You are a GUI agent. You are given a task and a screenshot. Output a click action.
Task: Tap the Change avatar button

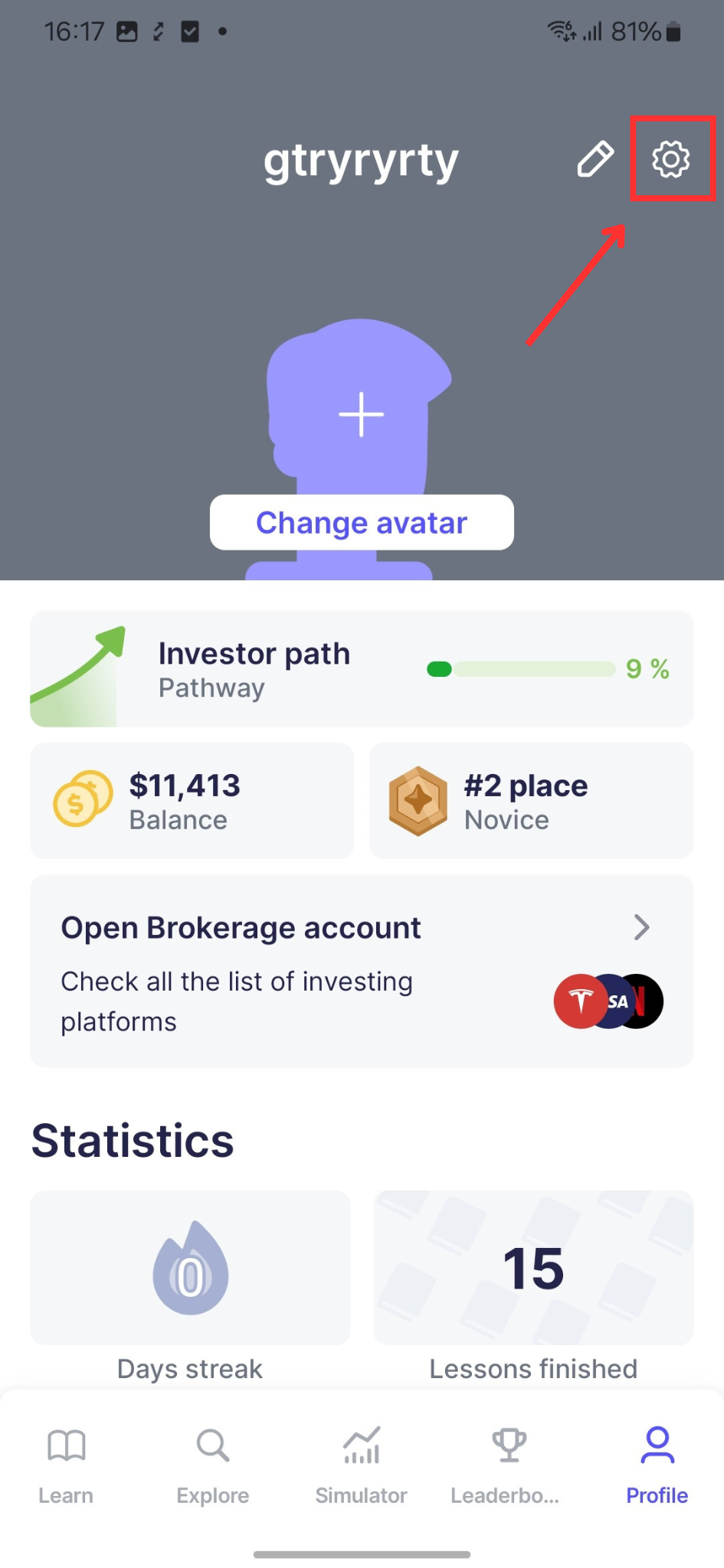[x=362, y=522]
